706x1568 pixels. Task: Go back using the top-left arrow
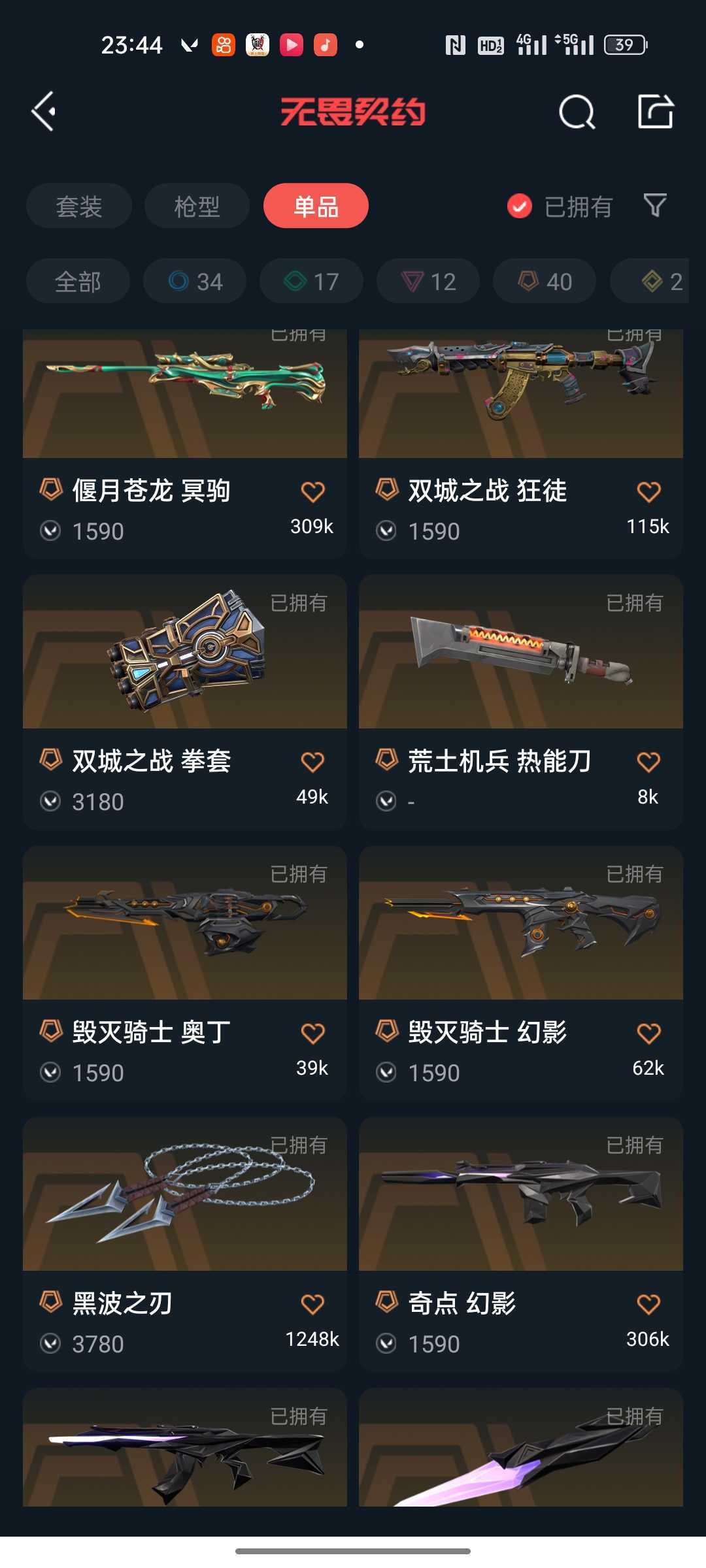[x=44, y=112]
